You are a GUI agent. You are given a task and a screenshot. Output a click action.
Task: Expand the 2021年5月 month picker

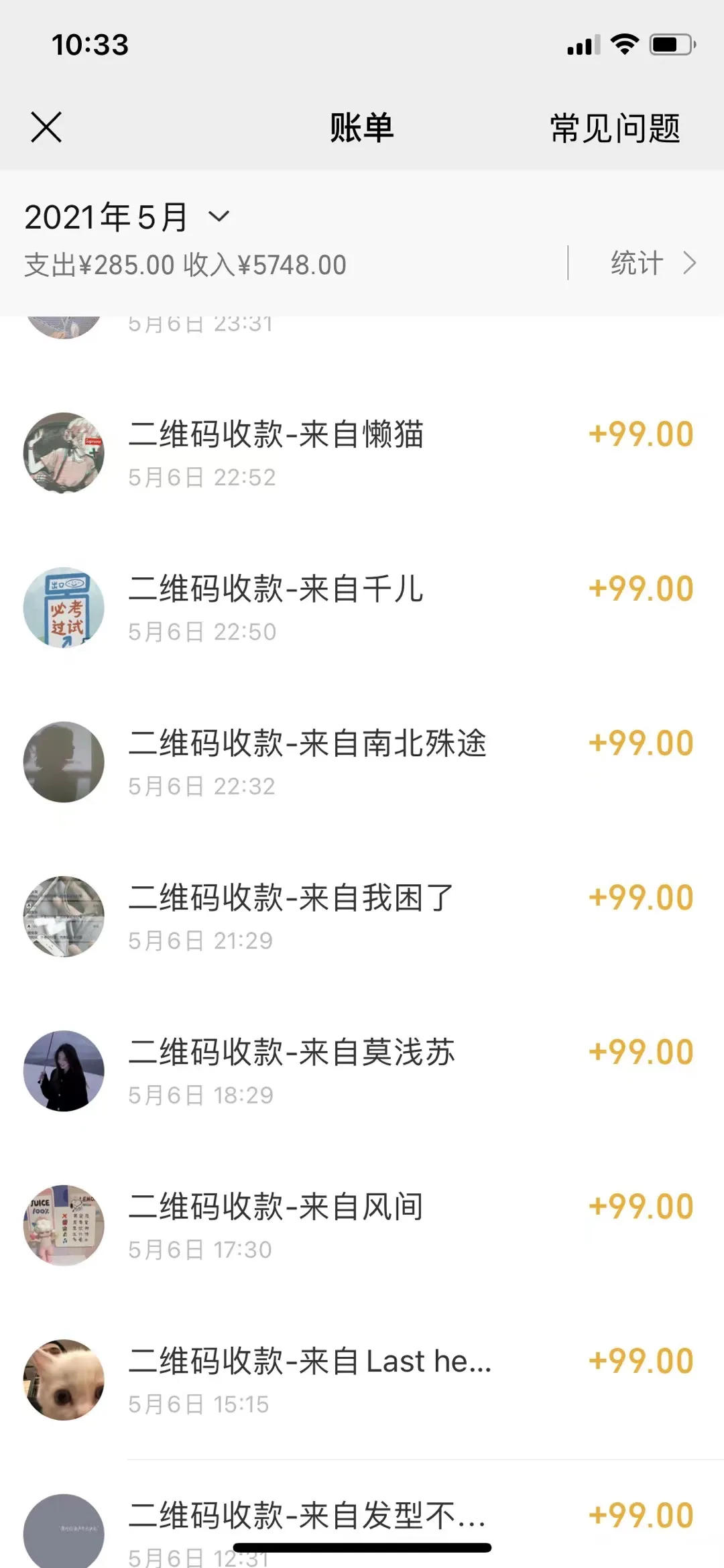tap(127, 217)
